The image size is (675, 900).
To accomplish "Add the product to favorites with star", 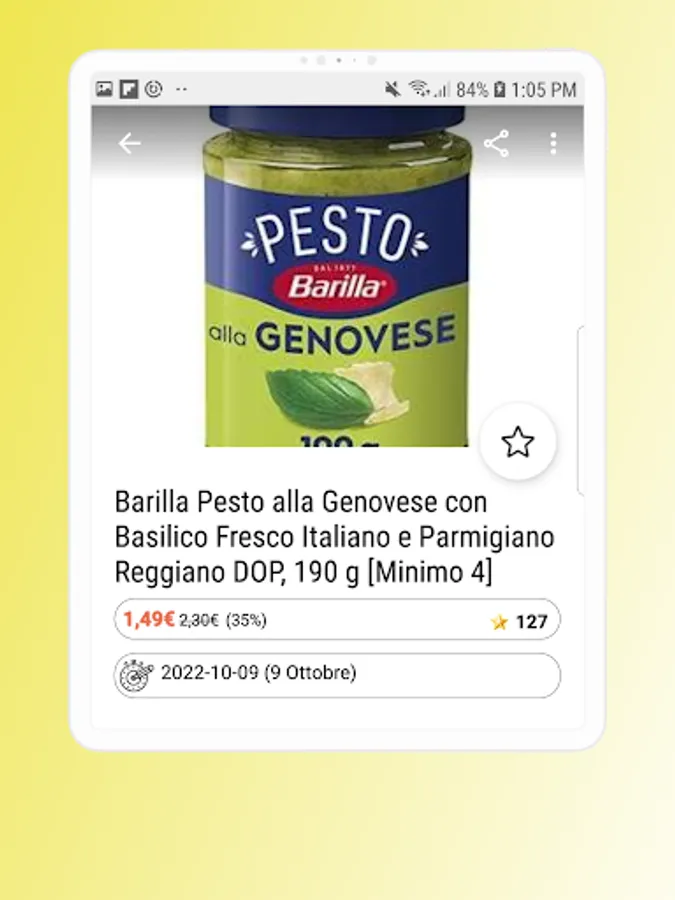I will pyautogui.click(x=517, y=442).
